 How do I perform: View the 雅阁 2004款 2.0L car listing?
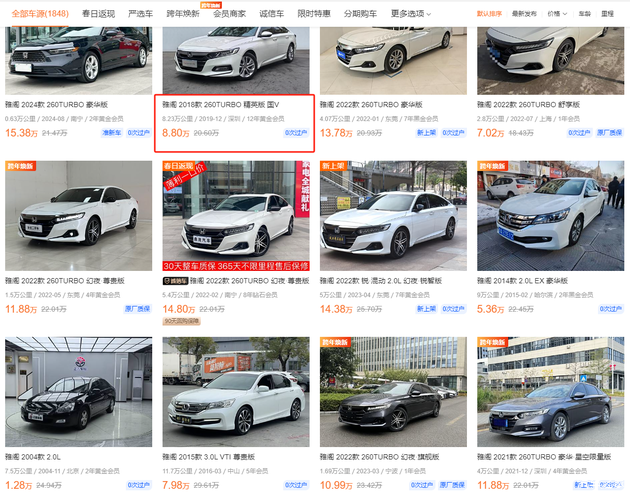click(x=34, y=457)
